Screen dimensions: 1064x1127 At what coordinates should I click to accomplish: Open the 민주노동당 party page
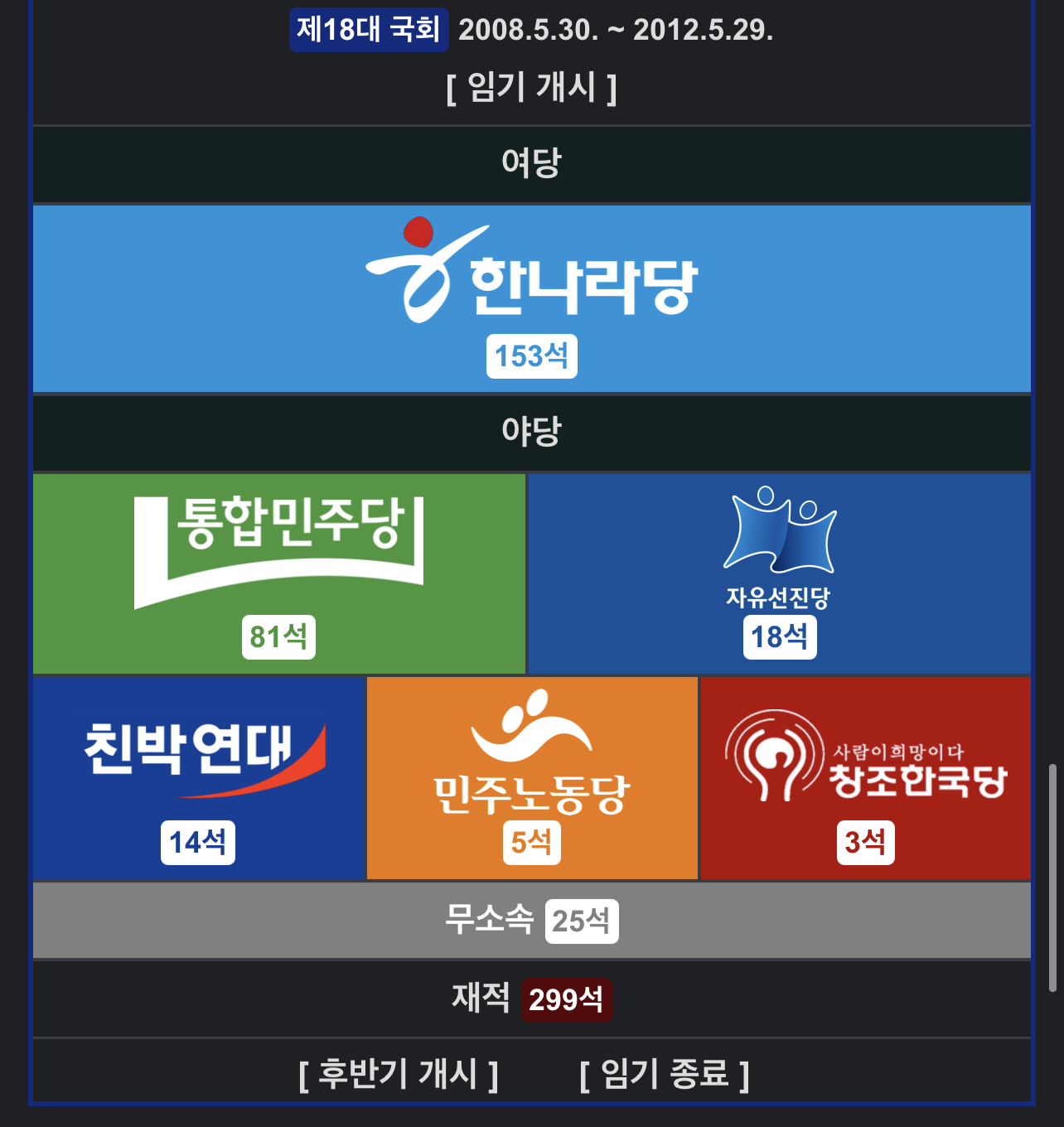pyautogui.click(x=531, y=754)
